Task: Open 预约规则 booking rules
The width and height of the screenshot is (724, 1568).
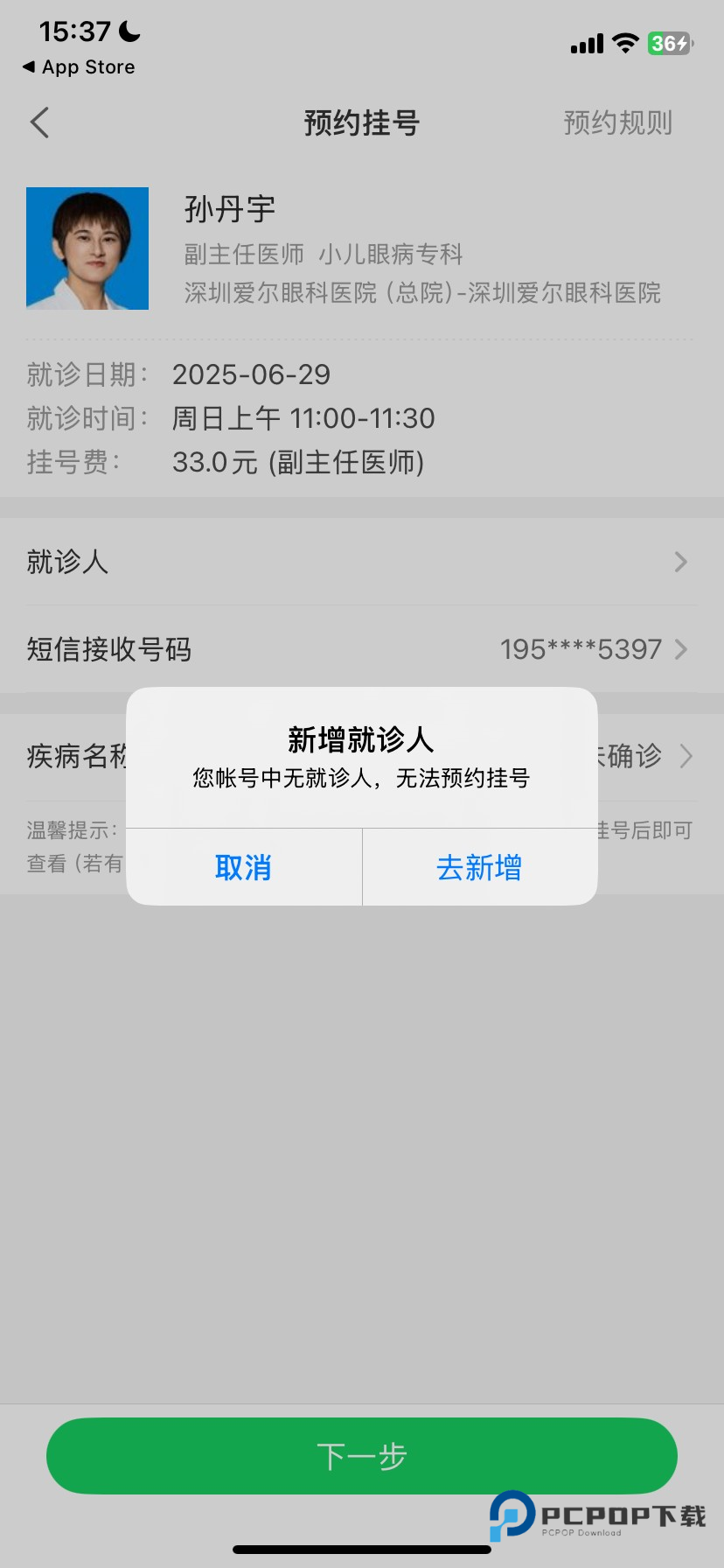Action: coord(617,122)
